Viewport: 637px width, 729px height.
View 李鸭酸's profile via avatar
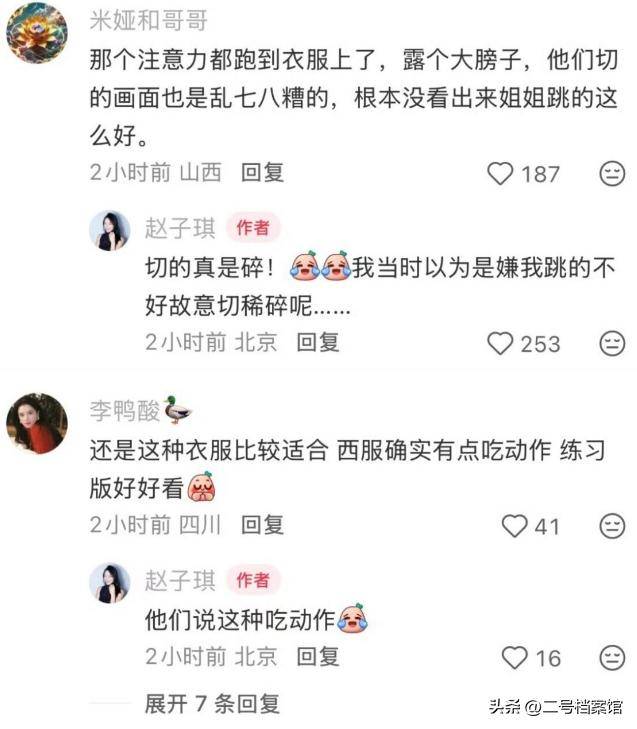point(37,423)
